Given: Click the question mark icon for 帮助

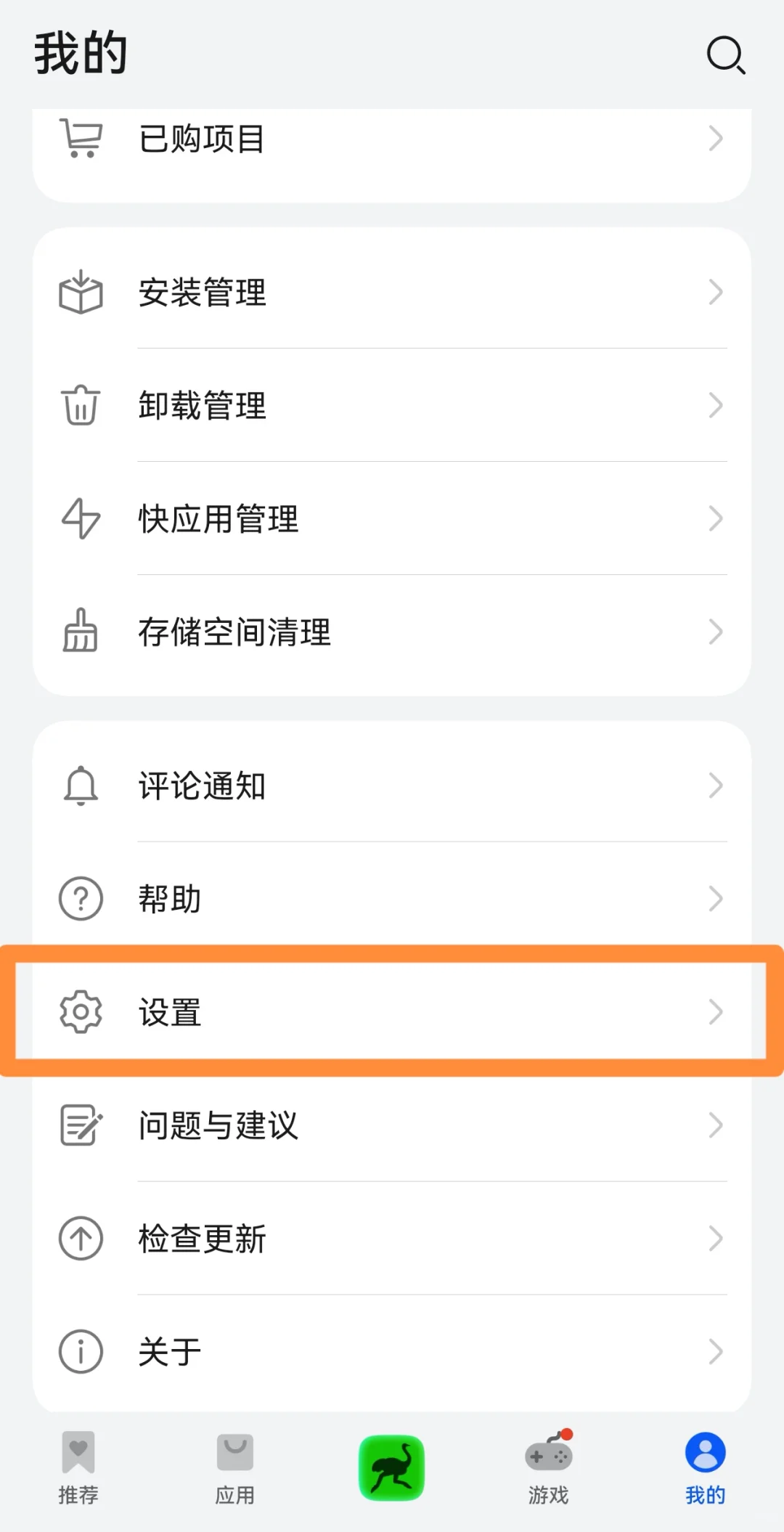Looking at the screenshot, I should [x=80, y=898].
